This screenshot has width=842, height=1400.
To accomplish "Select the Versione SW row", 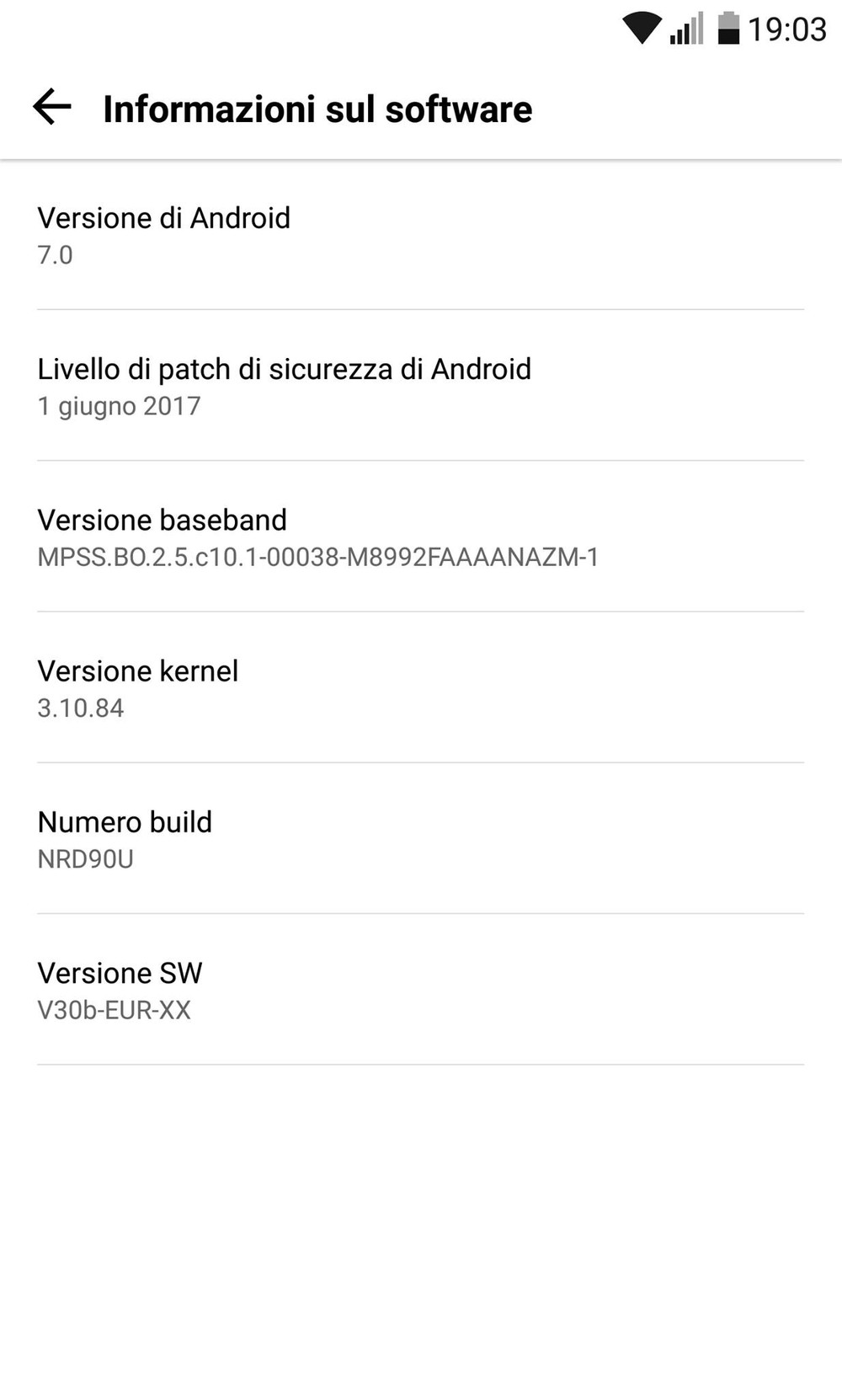I will tap(421, 990).
